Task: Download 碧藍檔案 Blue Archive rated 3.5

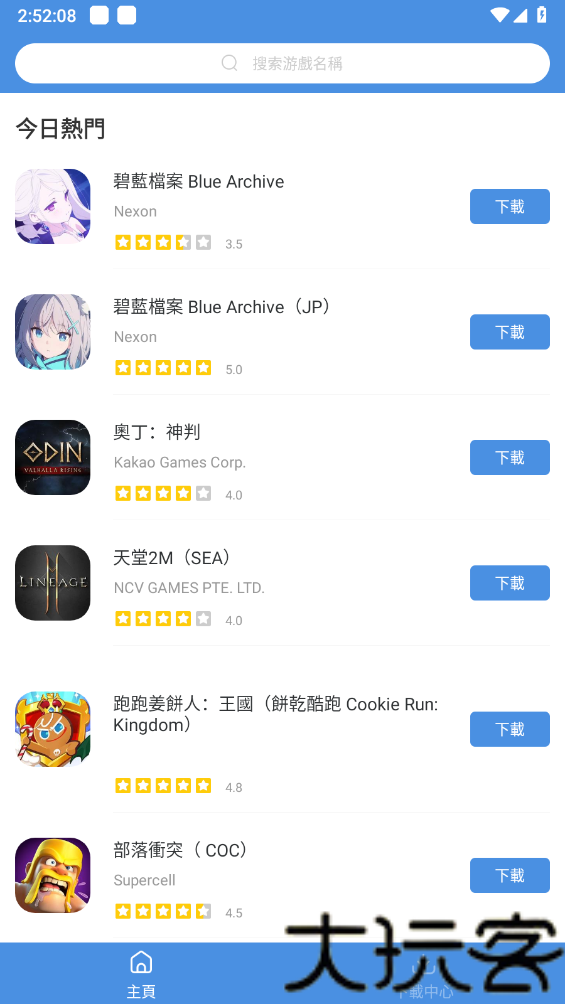Action: pos(509,206)
